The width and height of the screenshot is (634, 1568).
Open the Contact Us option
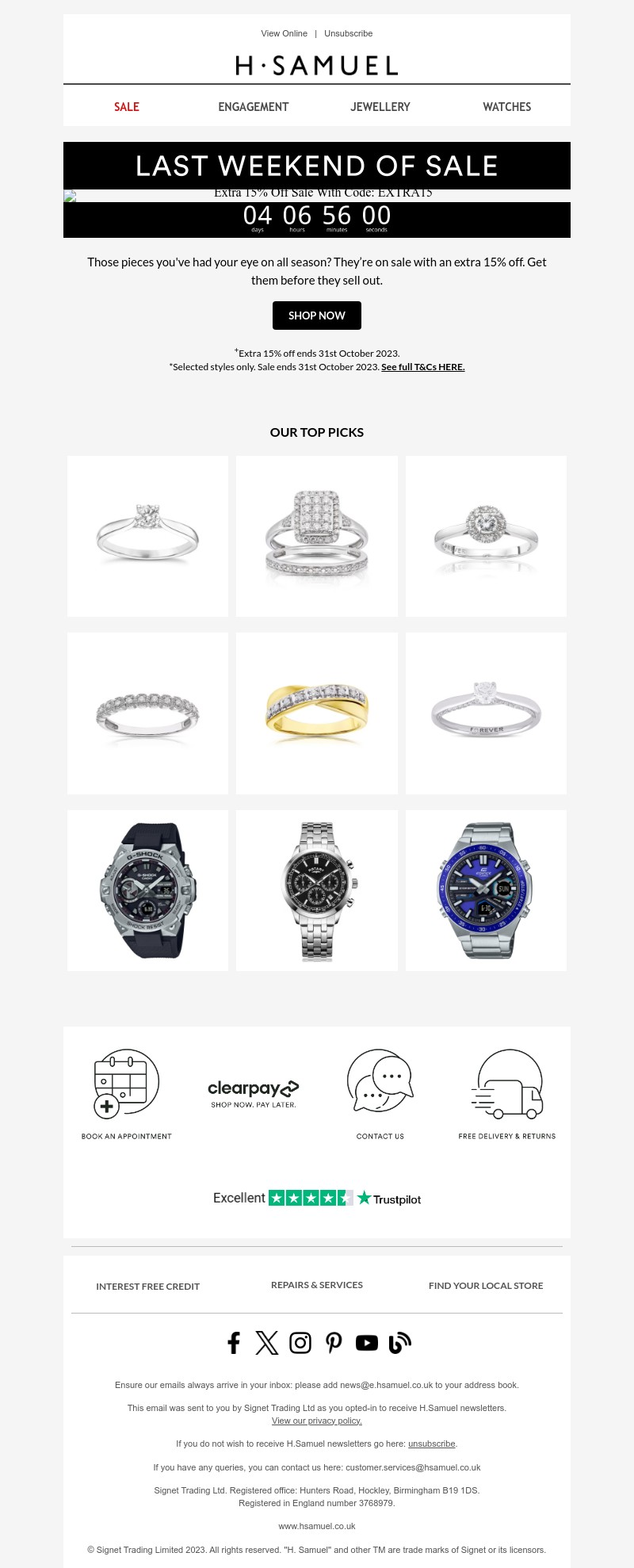tap(380, 1094)
